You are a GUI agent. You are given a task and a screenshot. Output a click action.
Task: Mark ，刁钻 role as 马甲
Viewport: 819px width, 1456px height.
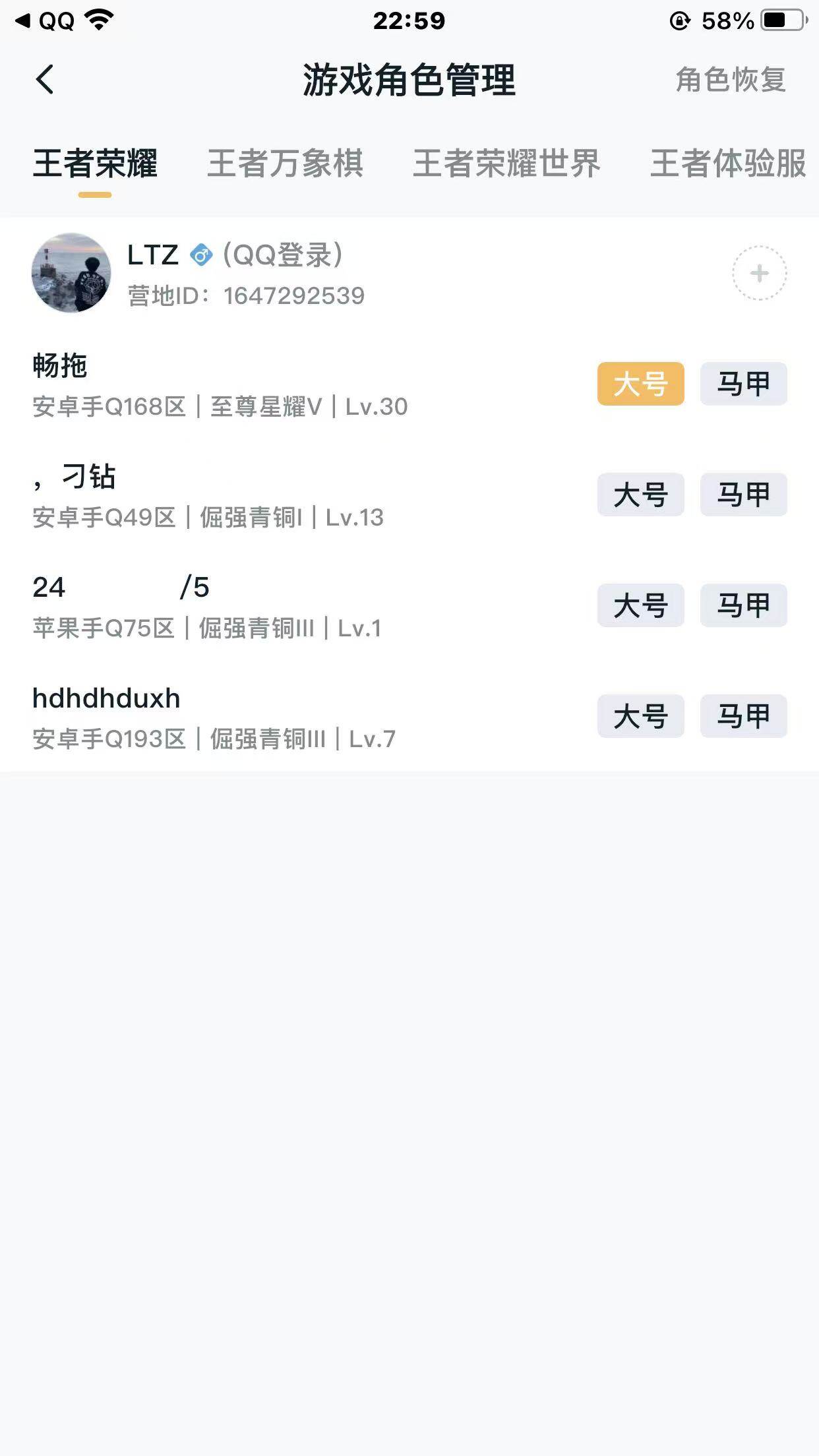(x=743, y=495)
